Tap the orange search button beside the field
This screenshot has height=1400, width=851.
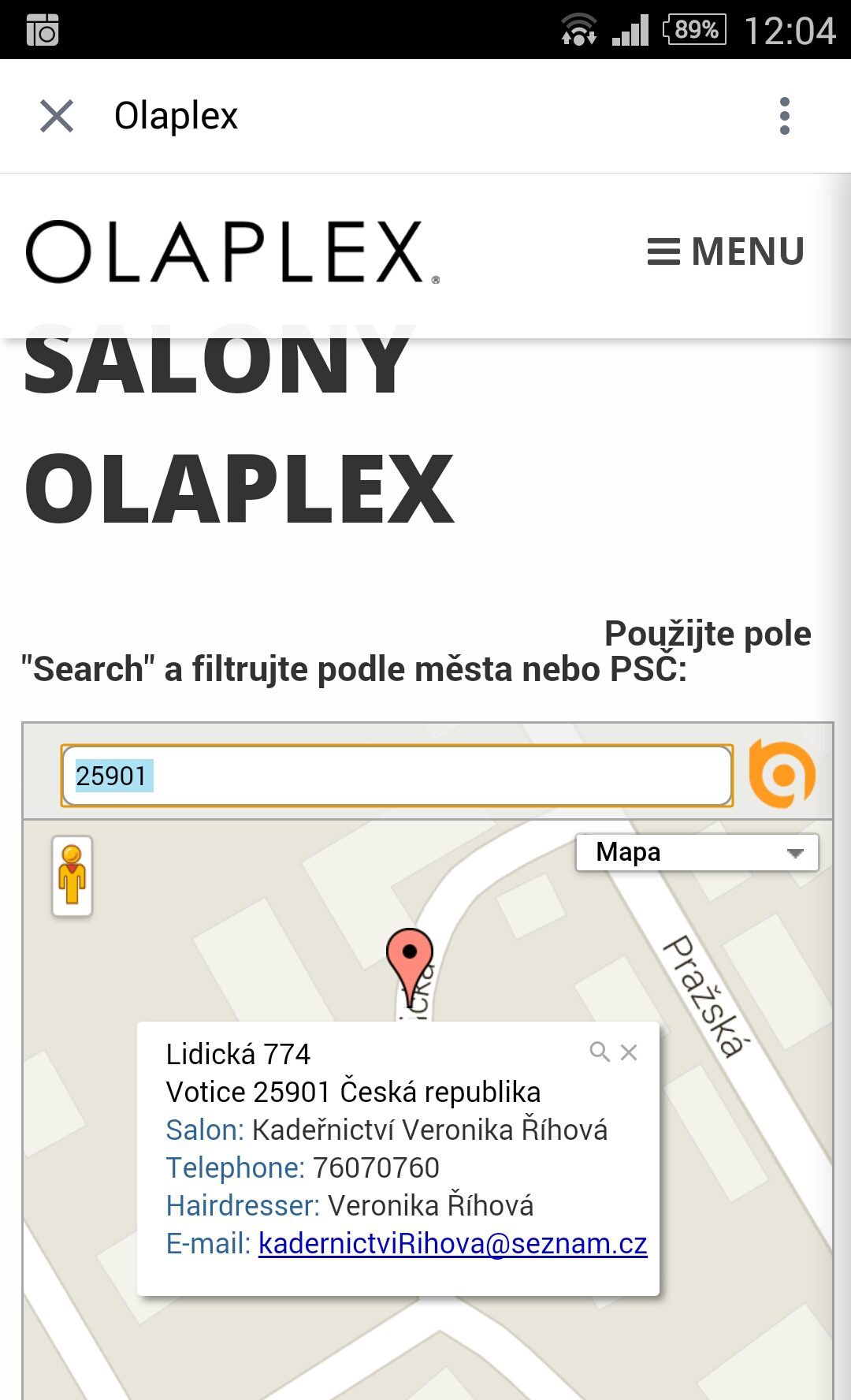(x=782, y=774)
